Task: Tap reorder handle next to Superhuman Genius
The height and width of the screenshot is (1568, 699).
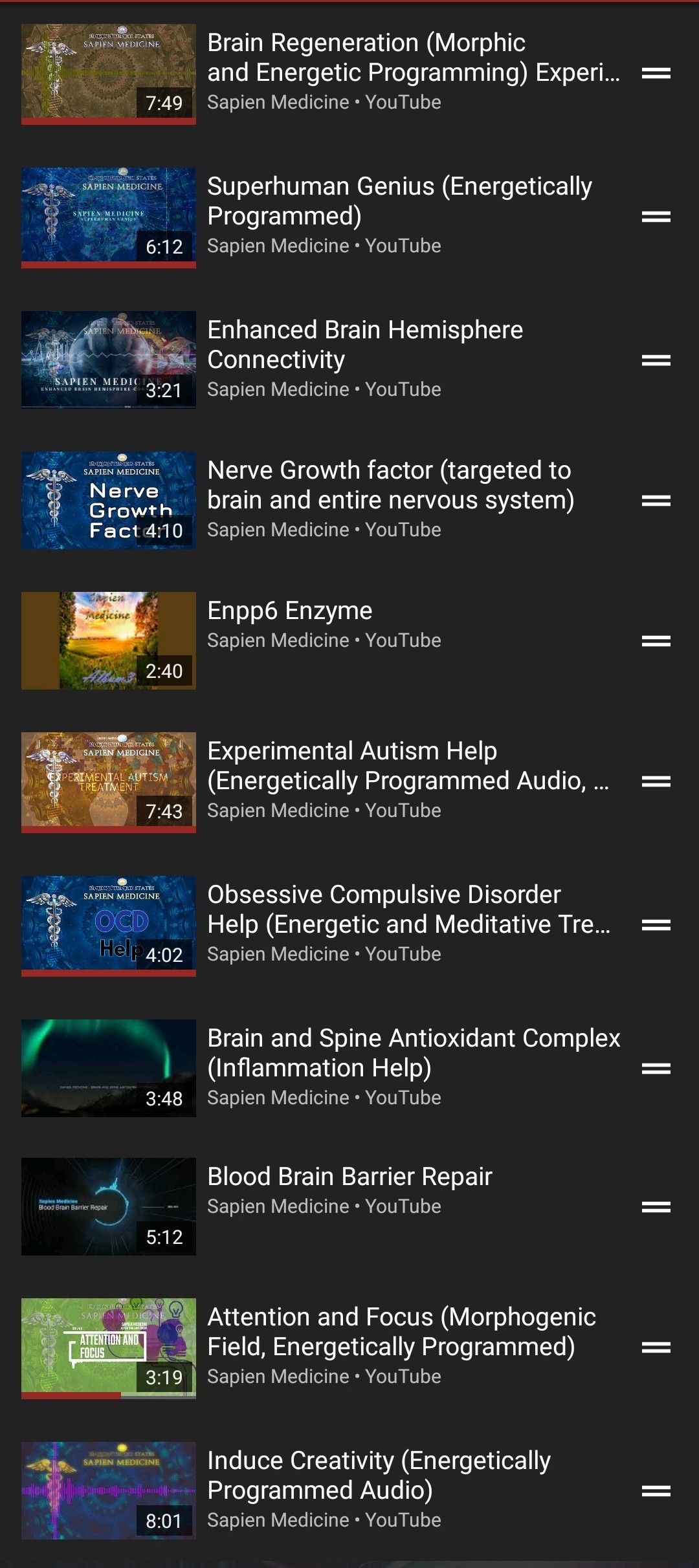Action: [x=656, y=217]
